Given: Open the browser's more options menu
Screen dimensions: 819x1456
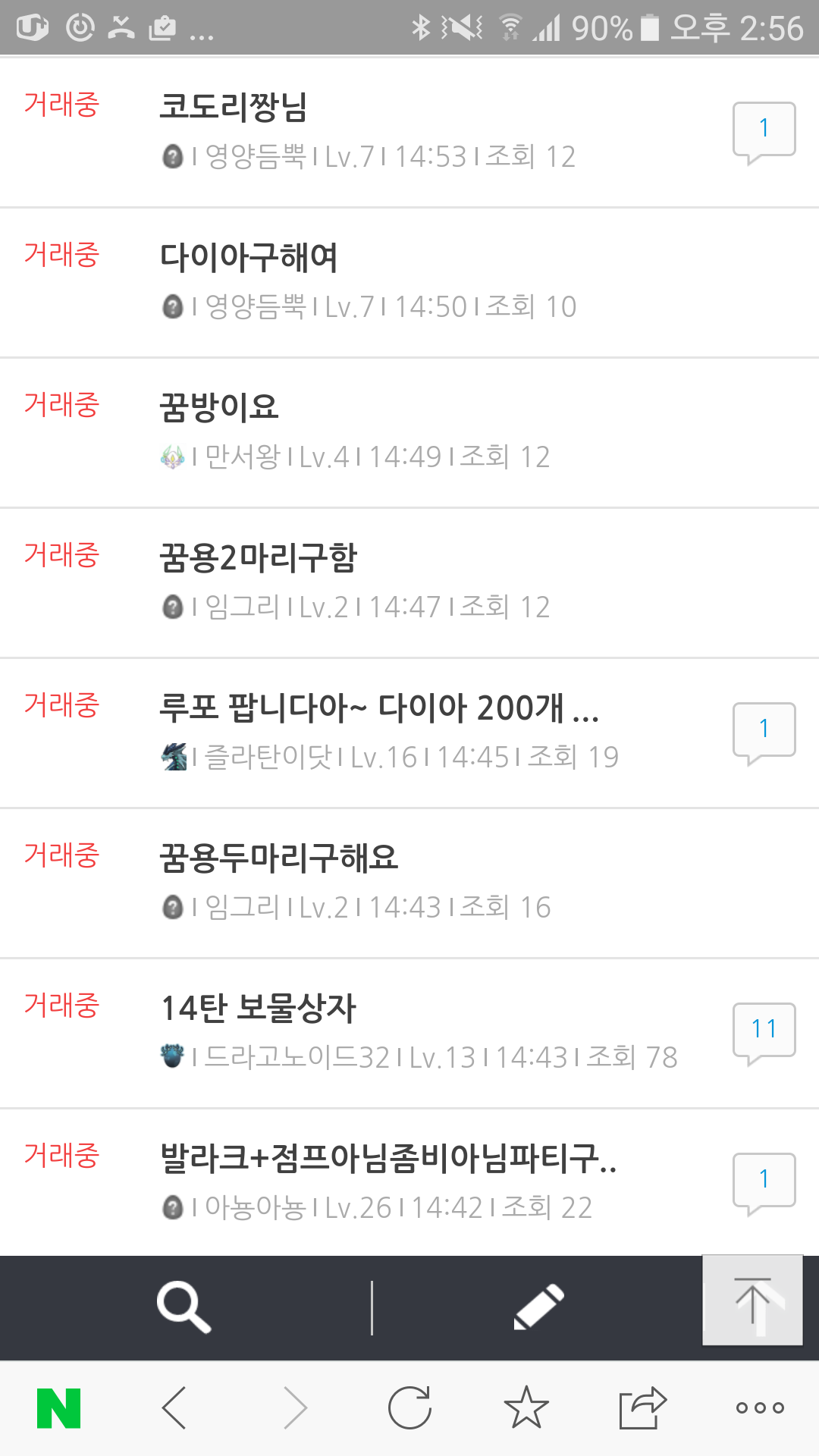Looking at the screenshot, I should (760, 1408).
